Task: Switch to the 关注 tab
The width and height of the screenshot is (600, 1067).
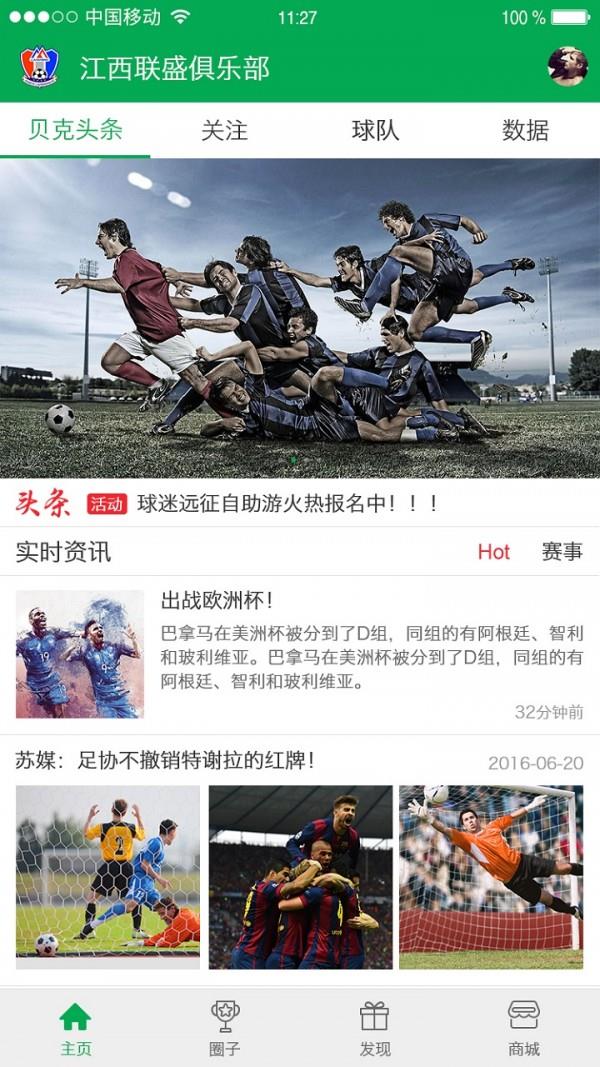Action: (x=224, y=130)
